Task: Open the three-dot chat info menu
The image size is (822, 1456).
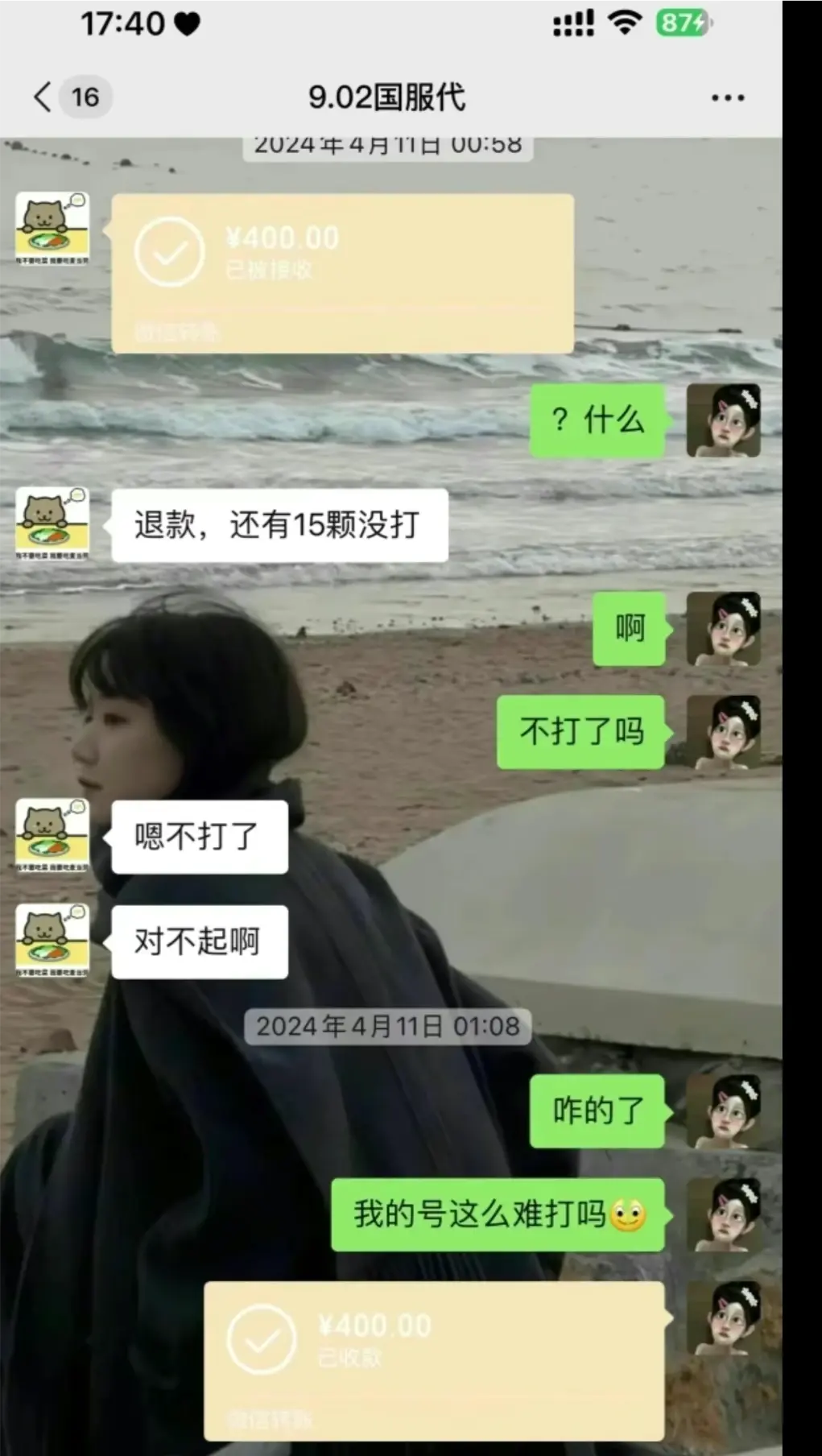Action: pyautogui.click(x=727, y=98)
